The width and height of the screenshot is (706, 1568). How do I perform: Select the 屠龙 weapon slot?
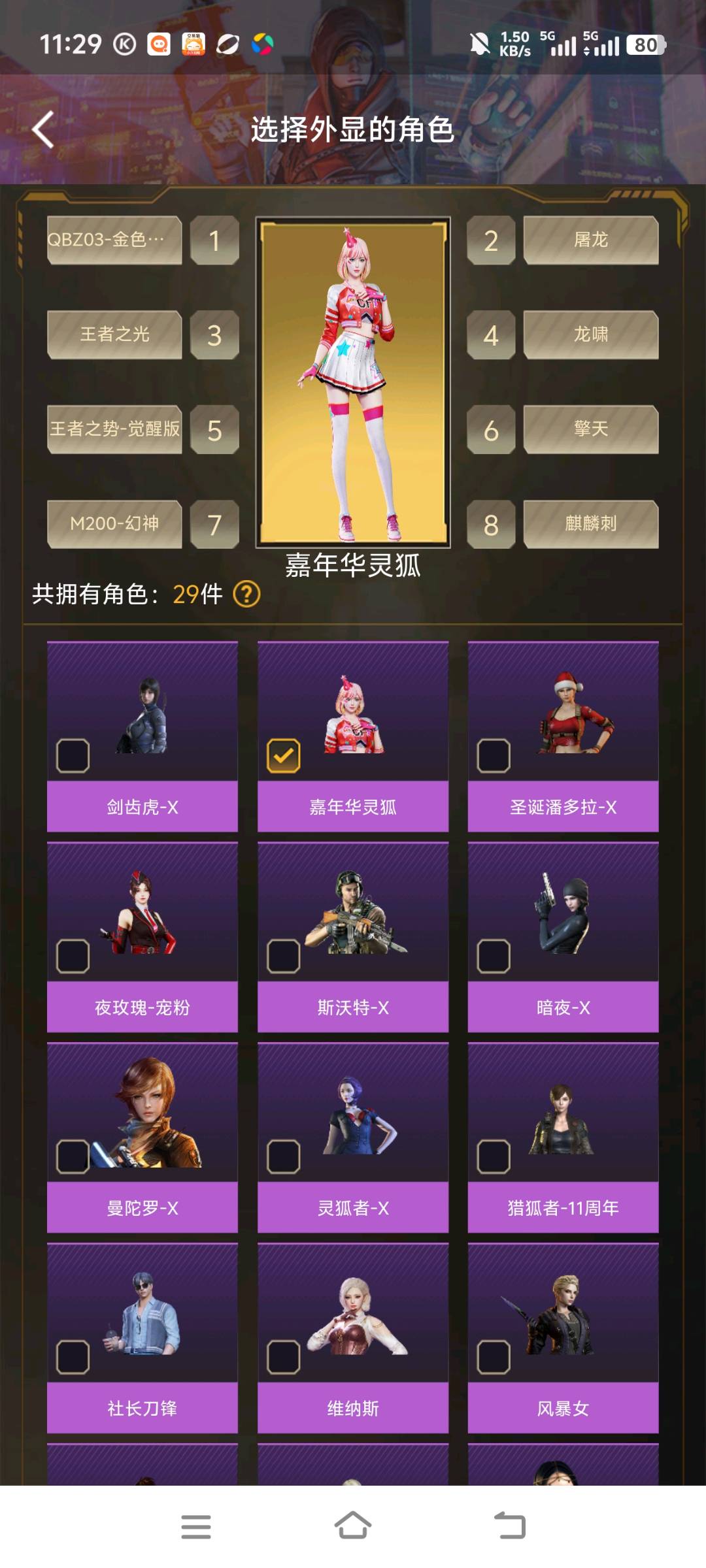pyautogui.click(x=591, y=240)
